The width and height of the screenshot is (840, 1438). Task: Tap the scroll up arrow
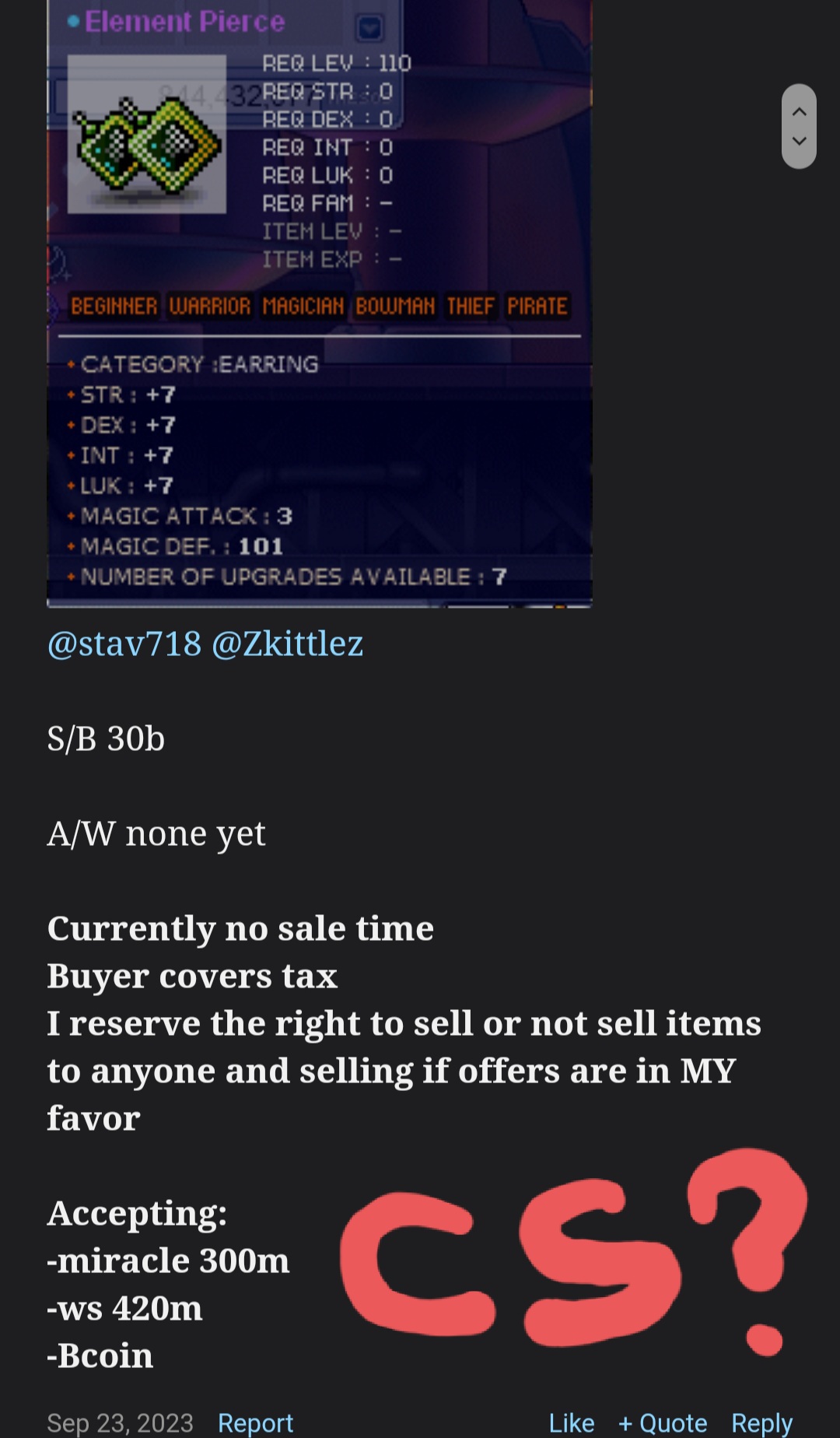point(799,111)
